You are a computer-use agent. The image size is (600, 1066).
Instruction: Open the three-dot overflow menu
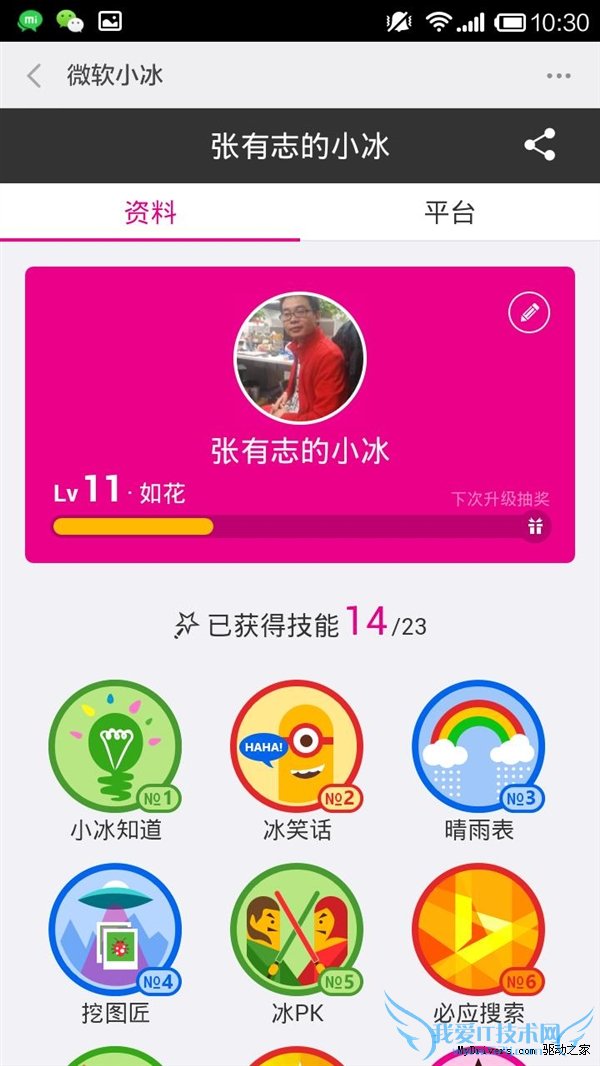(558, 76)
